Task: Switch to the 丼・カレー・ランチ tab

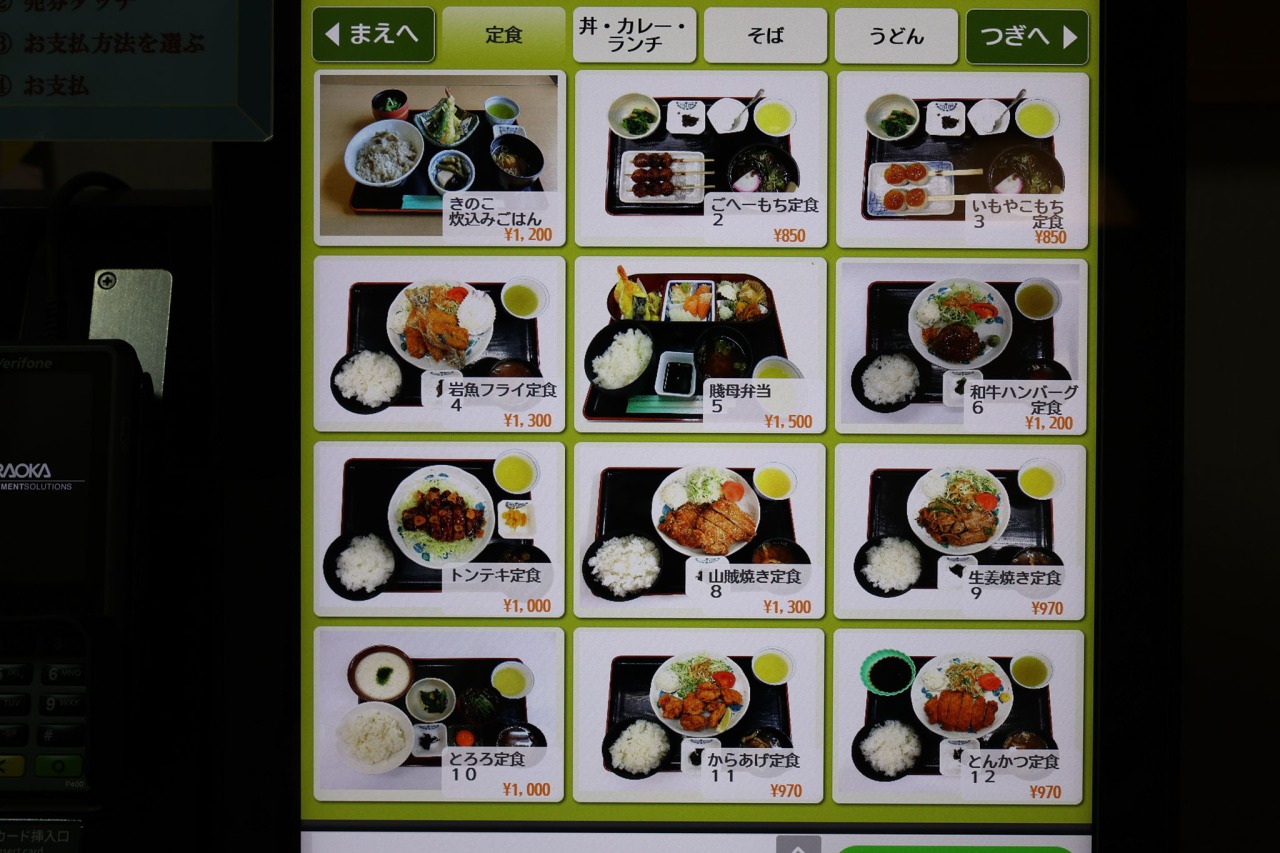Action: pyautogui.click(x=634, y=35)
